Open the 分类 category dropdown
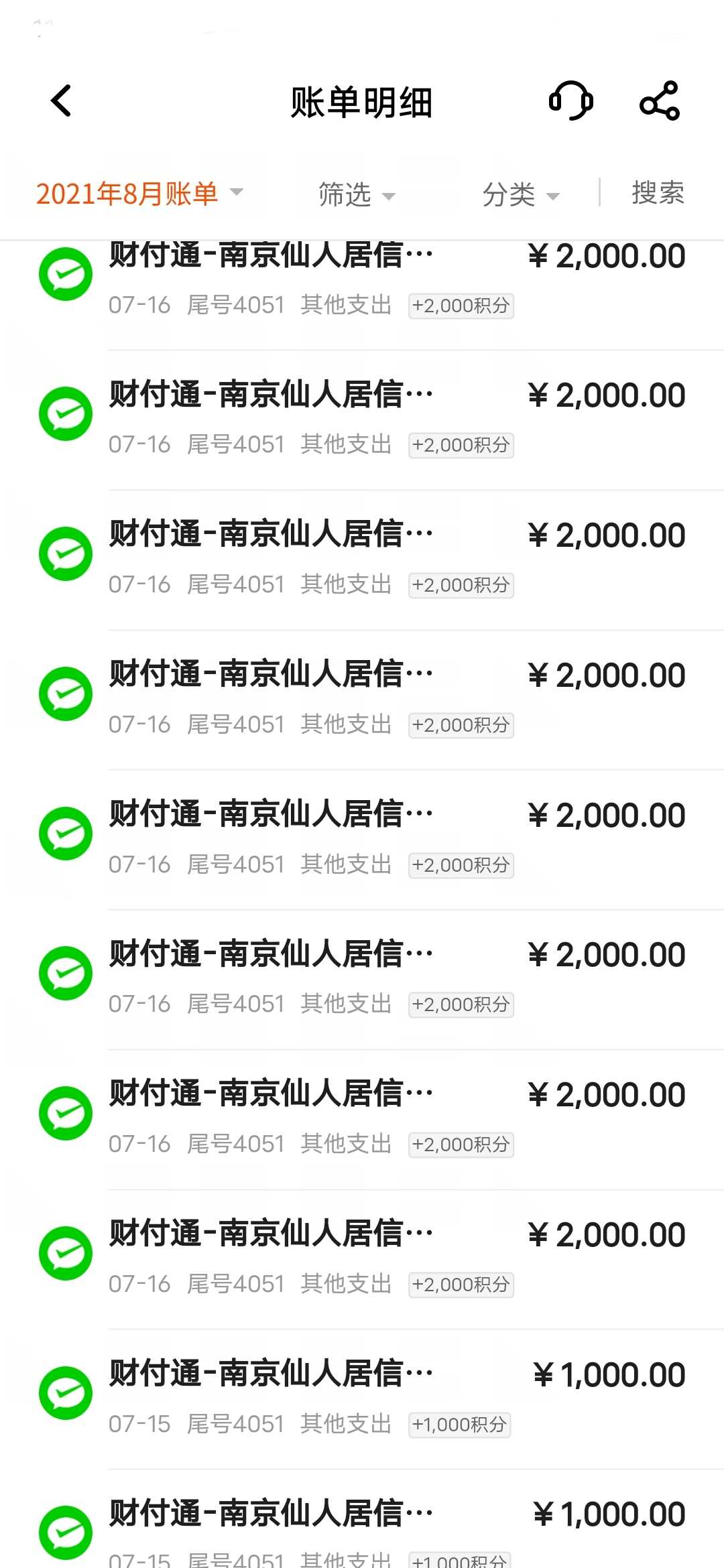 tap(520, 195)
